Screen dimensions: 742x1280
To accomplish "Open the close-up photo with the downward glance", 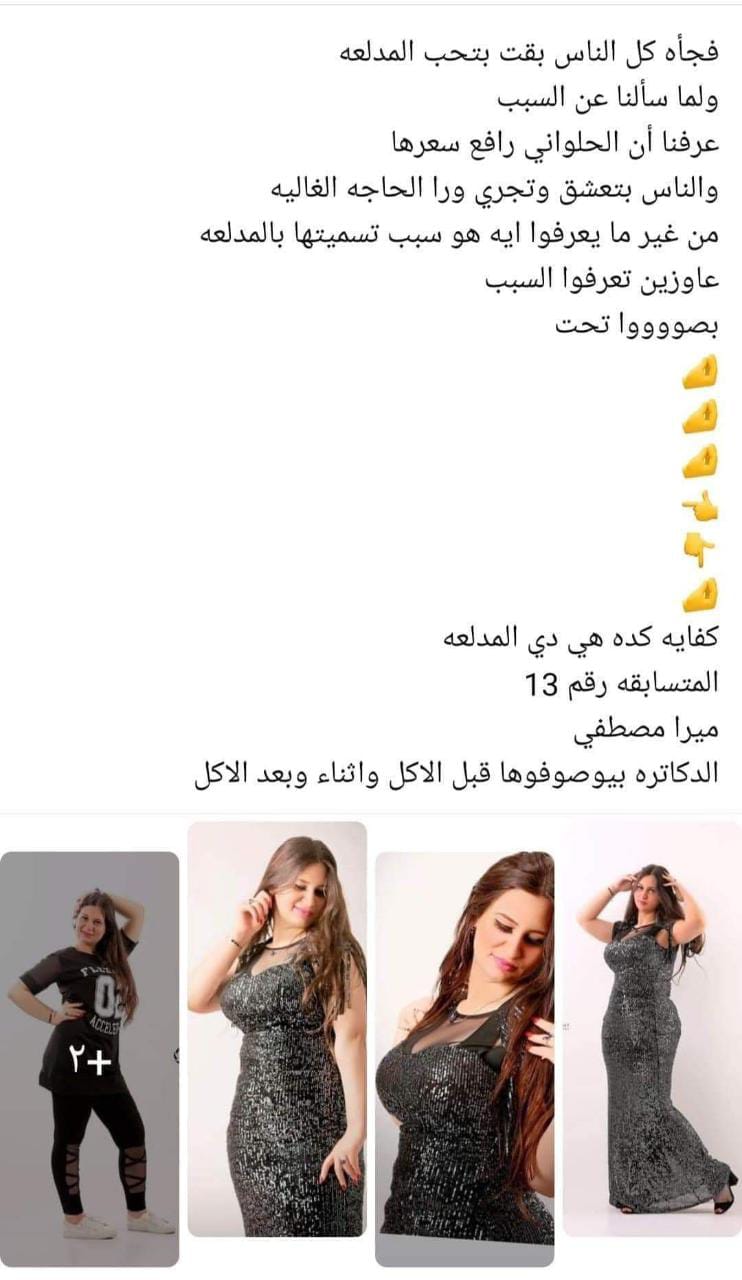I will [464, 1060].
